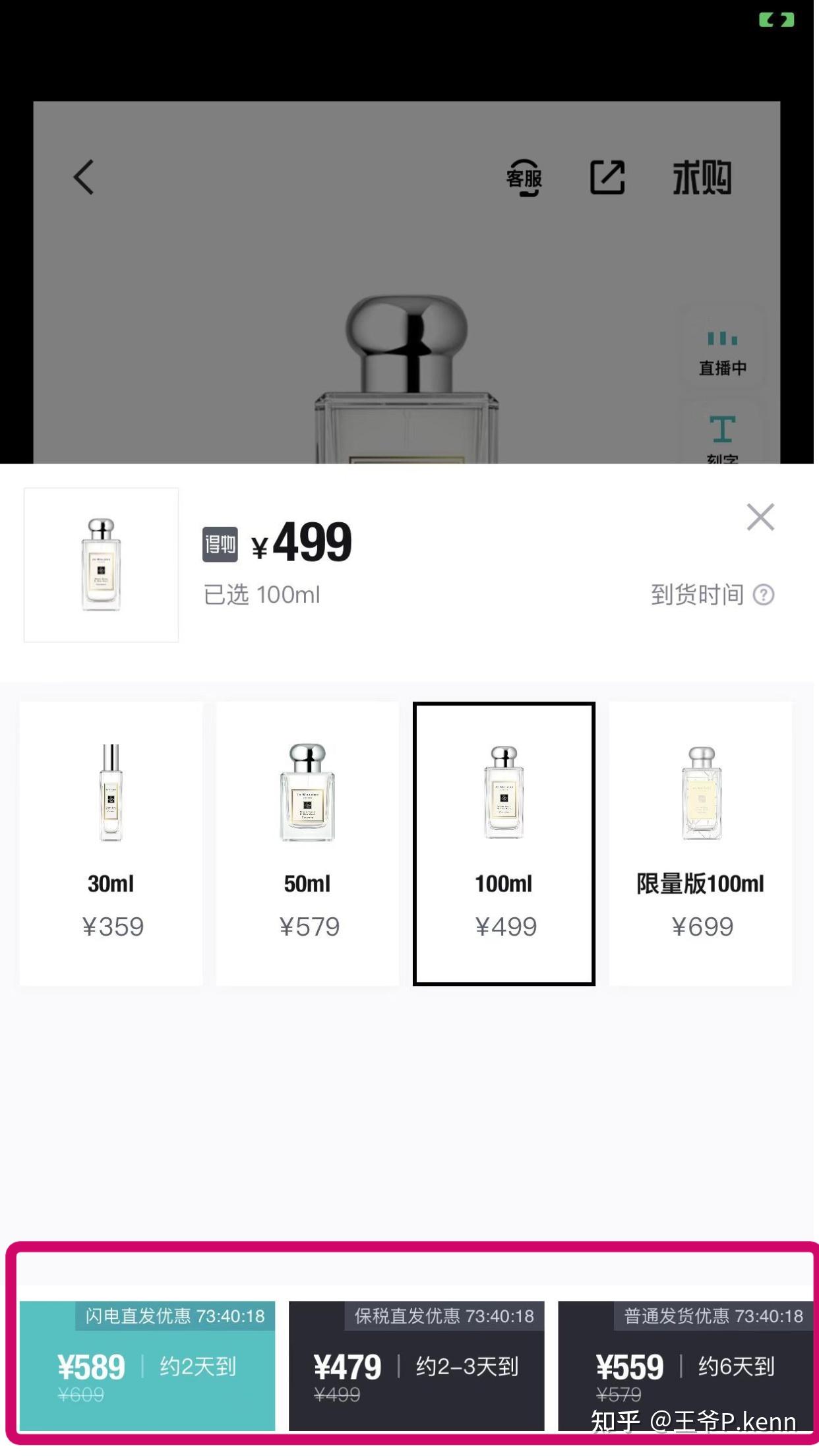This screenshot has width=819, height=1456.
Task: Select the 30ml size option
Action: tap(111, 843)
